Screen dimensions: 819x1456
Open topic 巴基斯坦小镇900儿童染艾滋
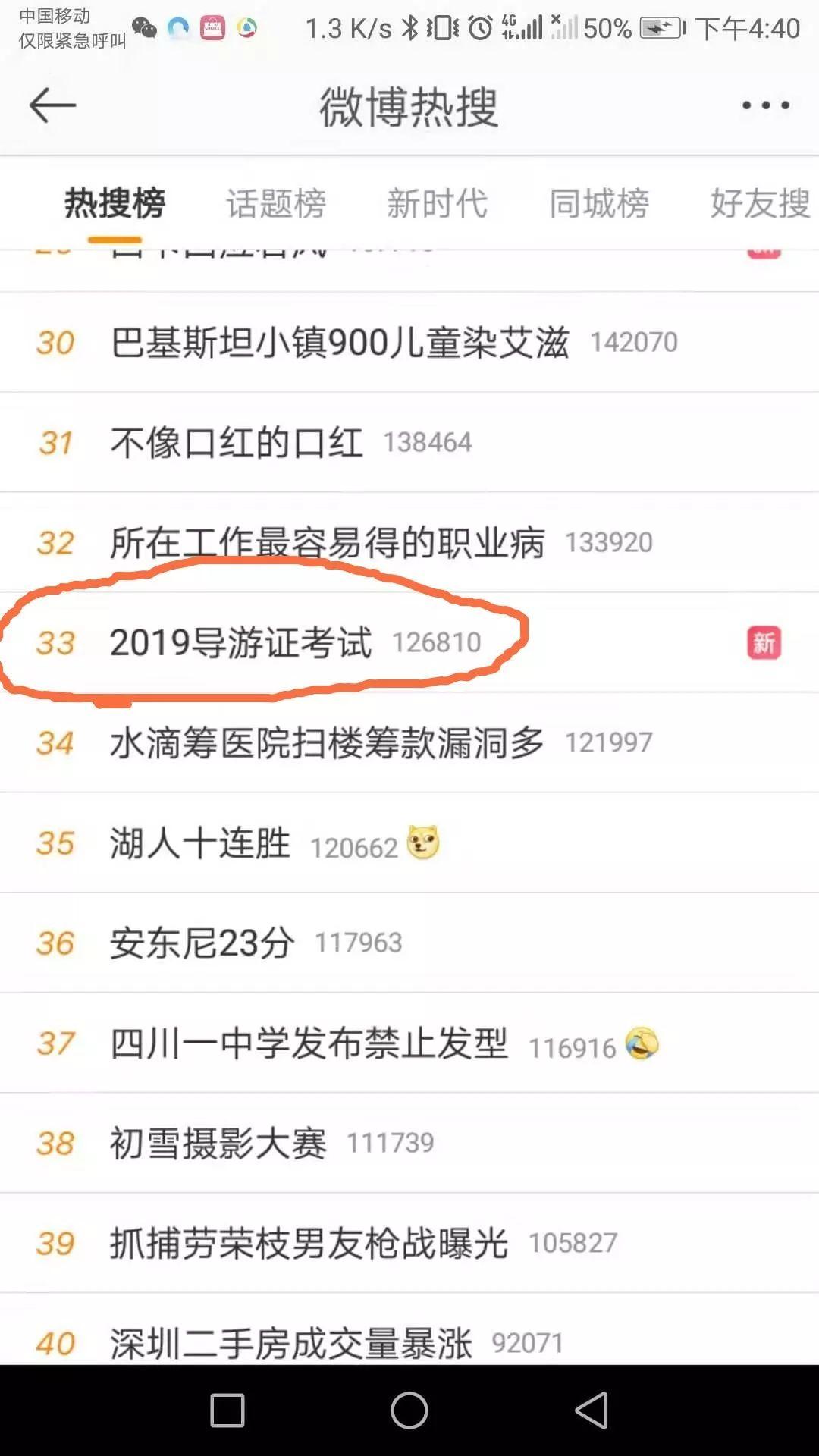coord(409,342)
